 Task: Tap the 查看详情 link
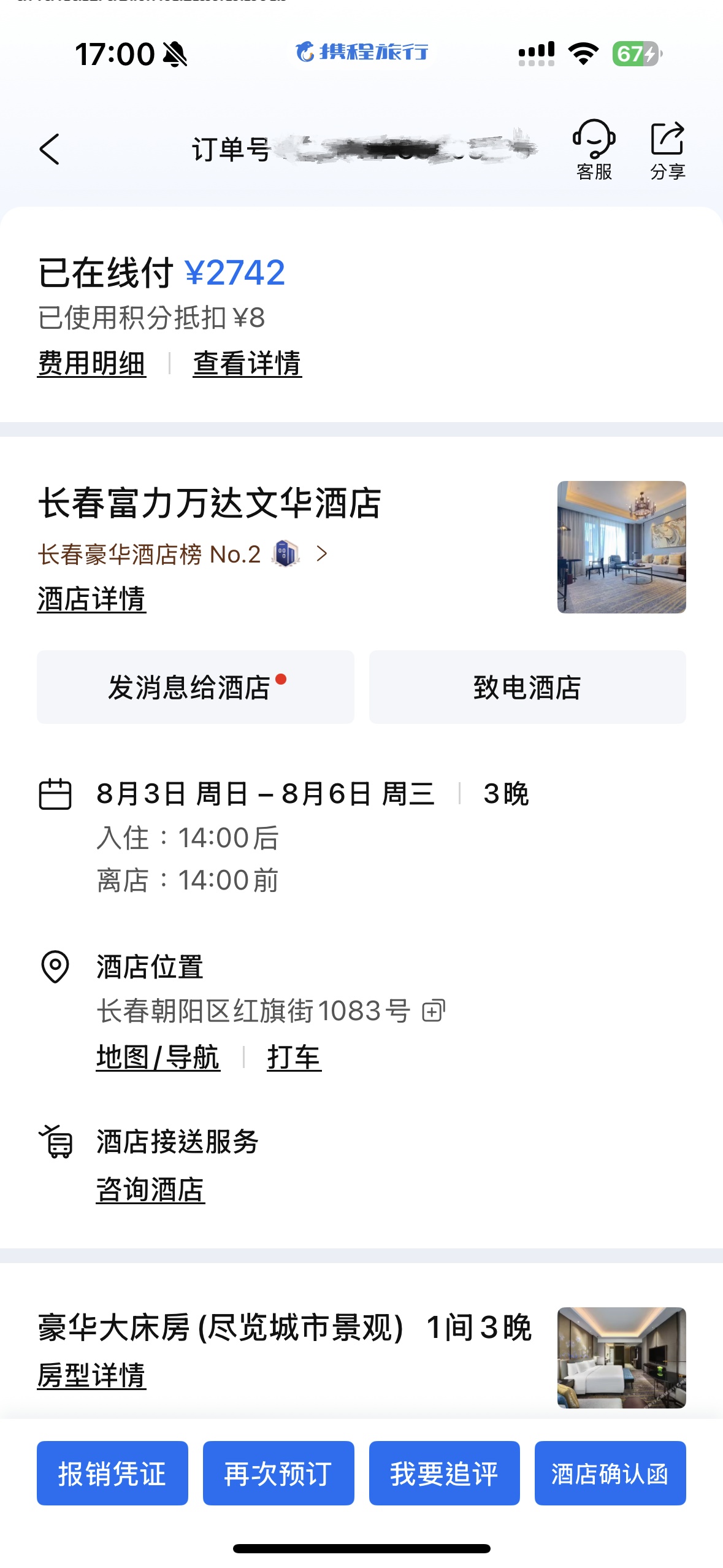(247, 363)
